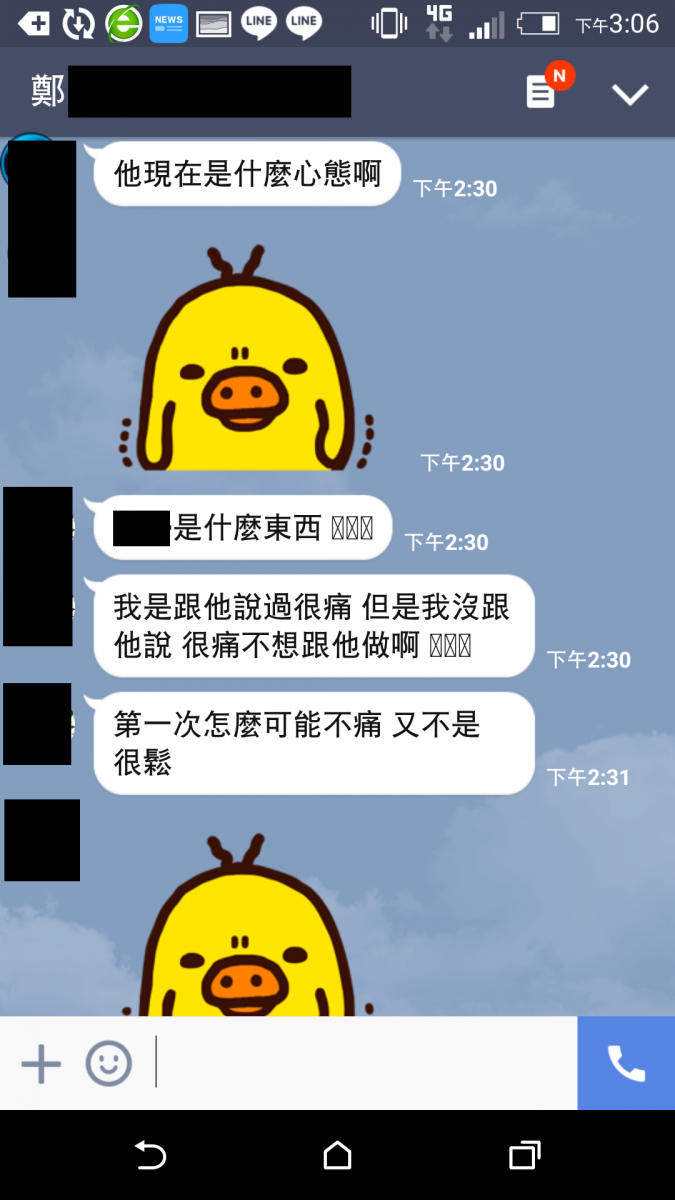Open the recent apps button
The image size is (675, 1200).
tap(524, 1155)
